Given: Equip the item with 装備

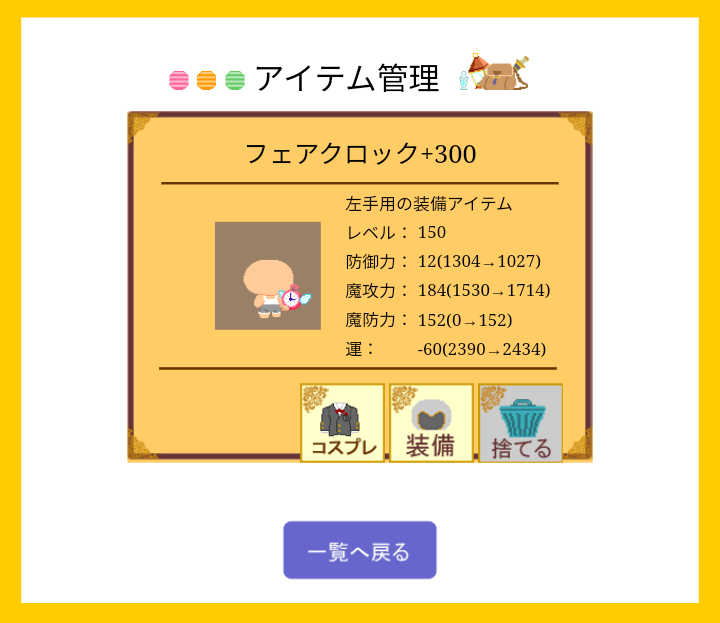Looking at the screenshot, I should point(431,423).
